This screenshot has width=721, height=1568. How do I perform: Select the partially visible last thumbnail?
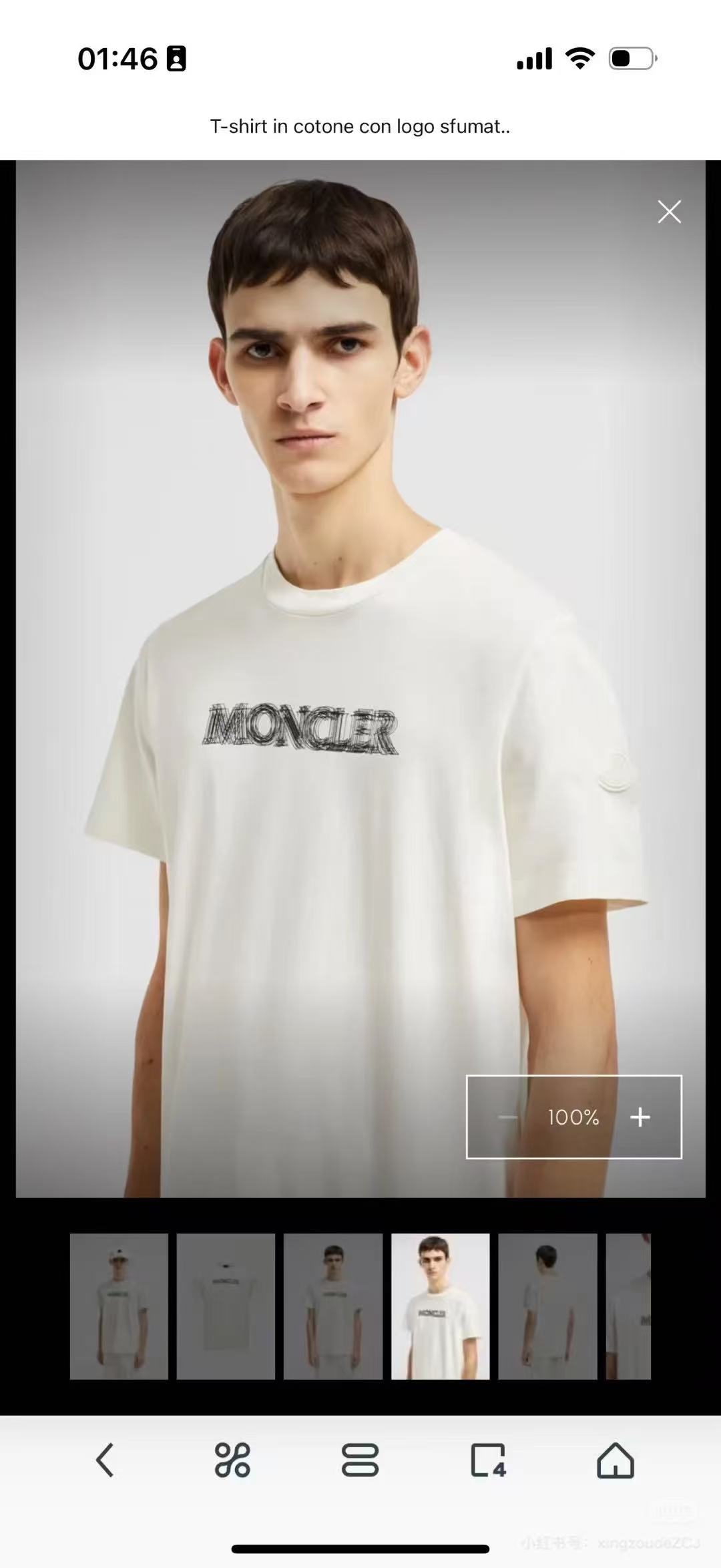pyautogui.click(x=628, y=1306)
